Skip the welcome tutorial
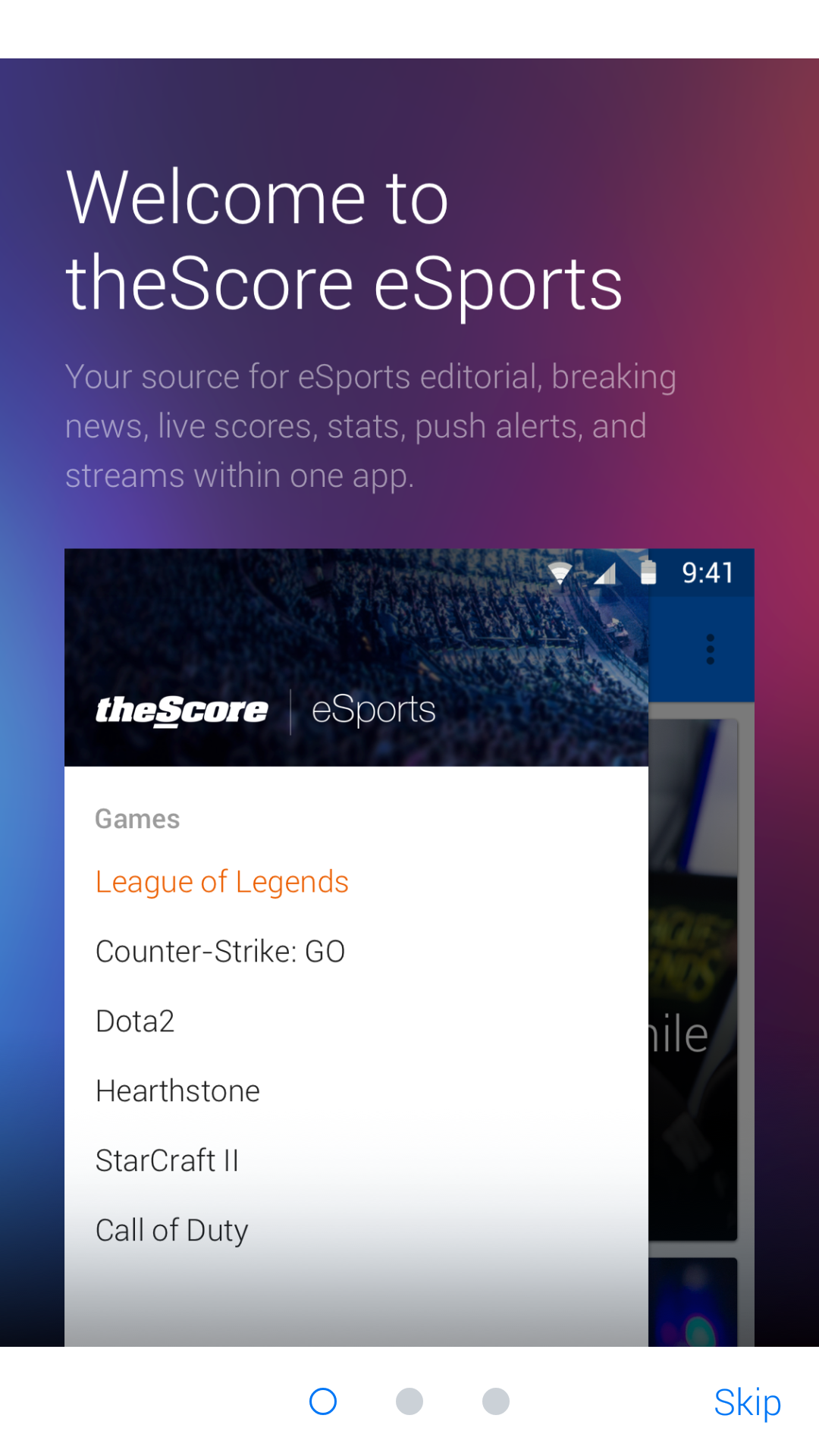819x1456 pixels. 747,1401
